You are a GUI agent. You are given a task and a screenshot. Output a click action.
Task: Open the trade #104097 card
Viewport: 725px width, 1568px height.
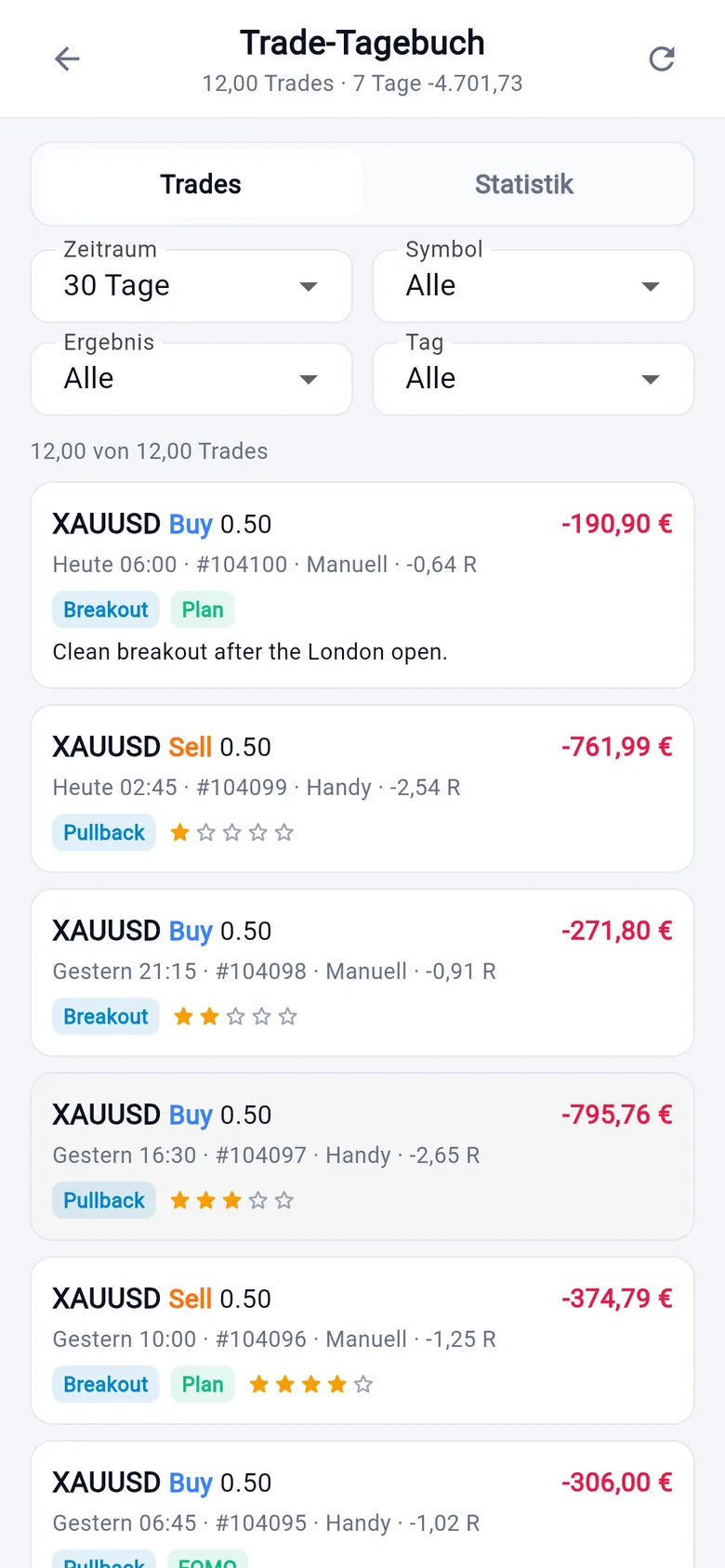coord(362,1156)
